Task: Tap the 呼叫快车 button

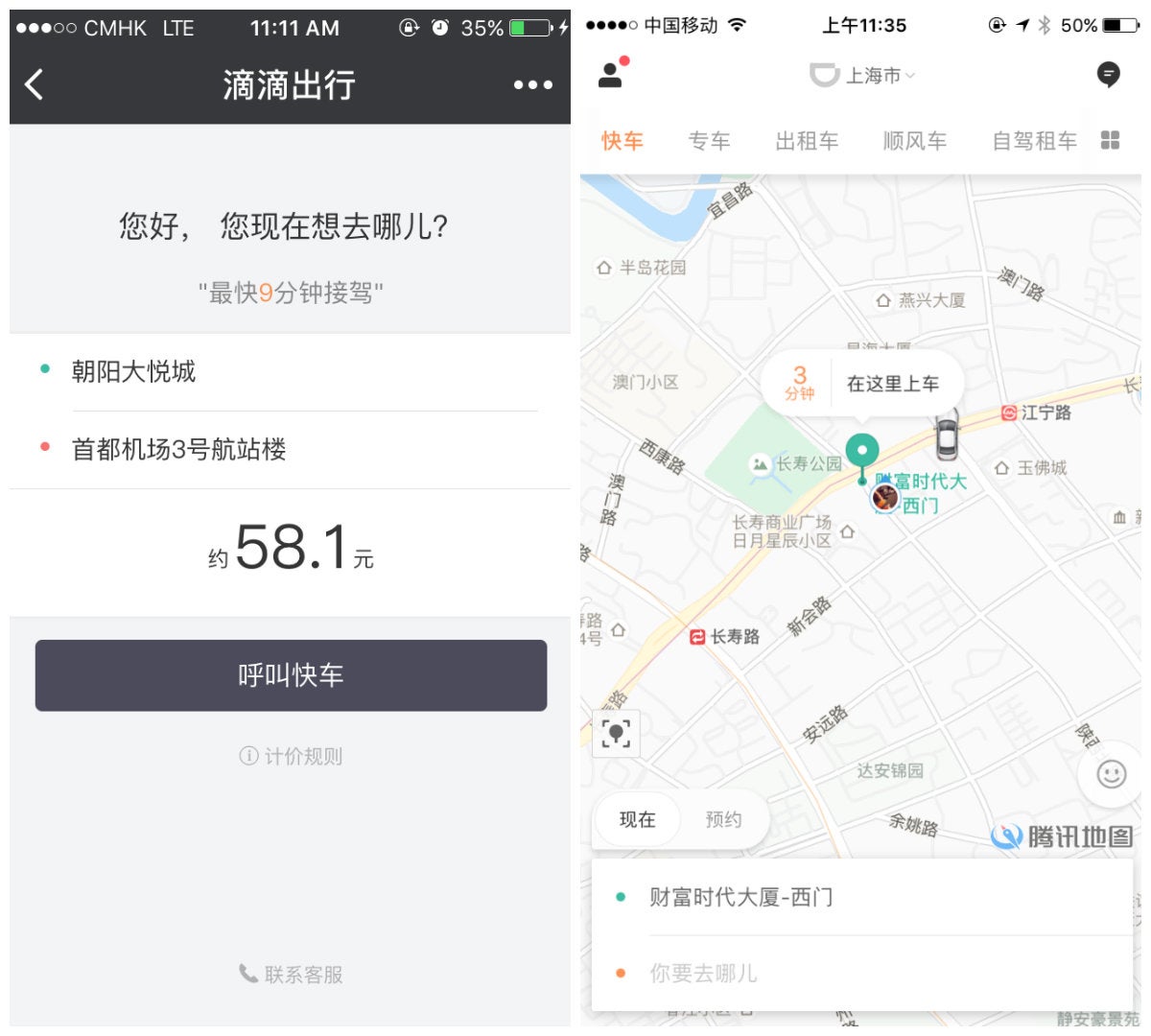Action: (291, 675)
